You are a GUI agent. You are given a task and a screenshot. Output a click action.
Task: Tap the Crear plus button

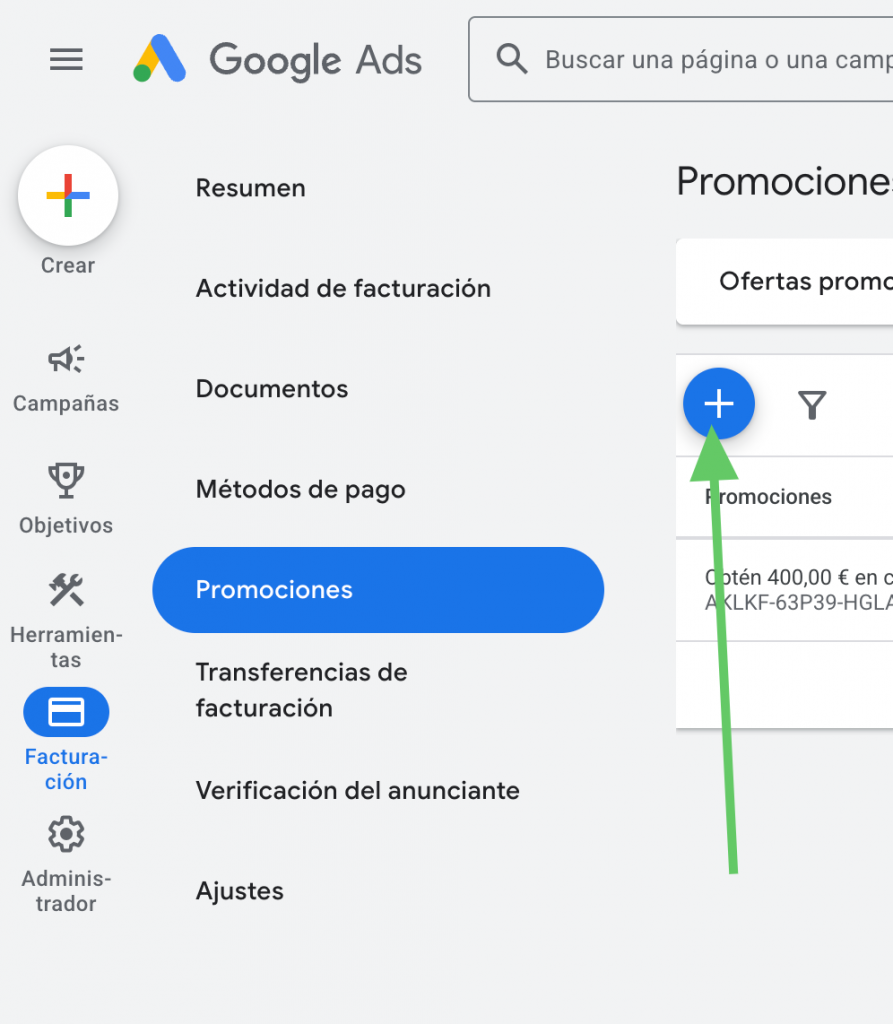click(68, 195)
